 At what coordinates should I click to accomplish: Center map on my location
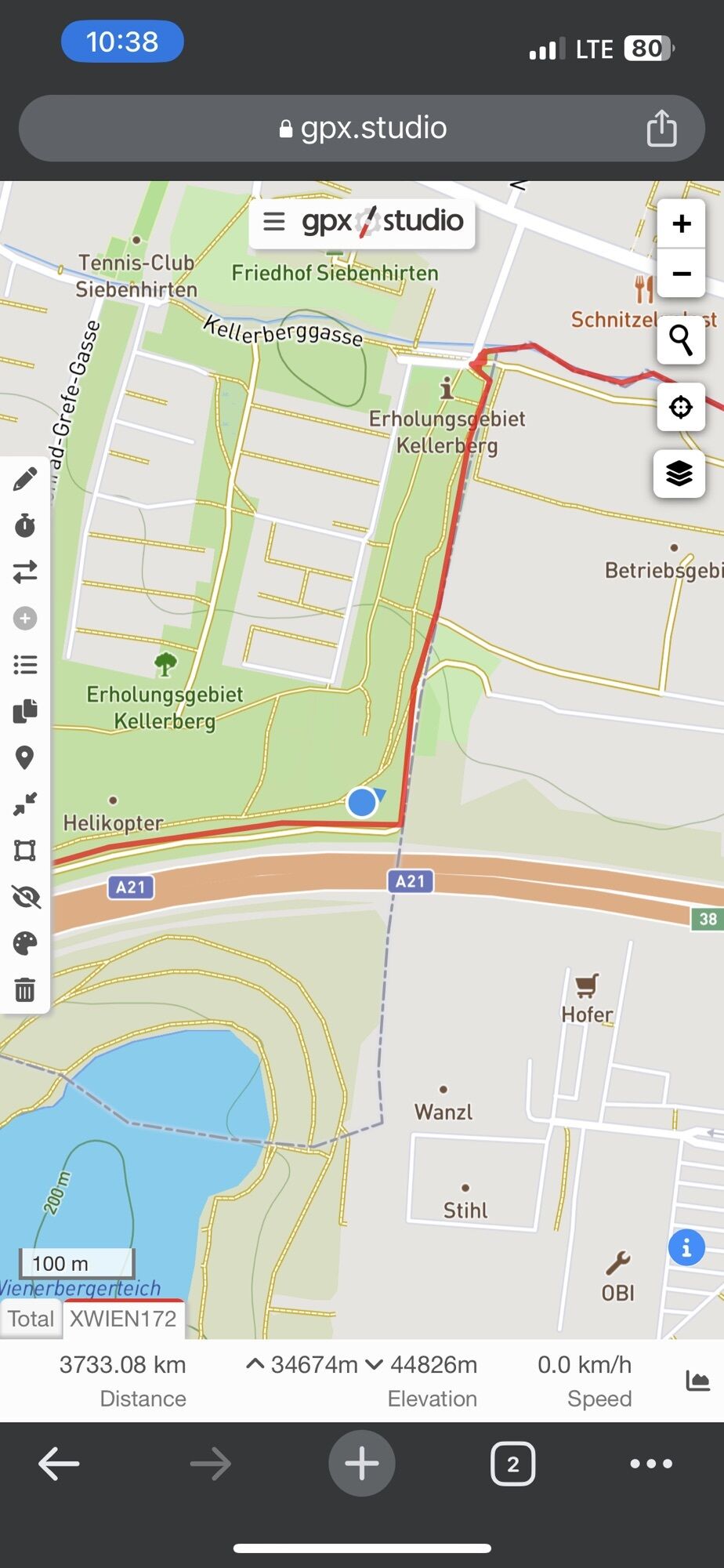pyautogui.click(x=680, y=407)
